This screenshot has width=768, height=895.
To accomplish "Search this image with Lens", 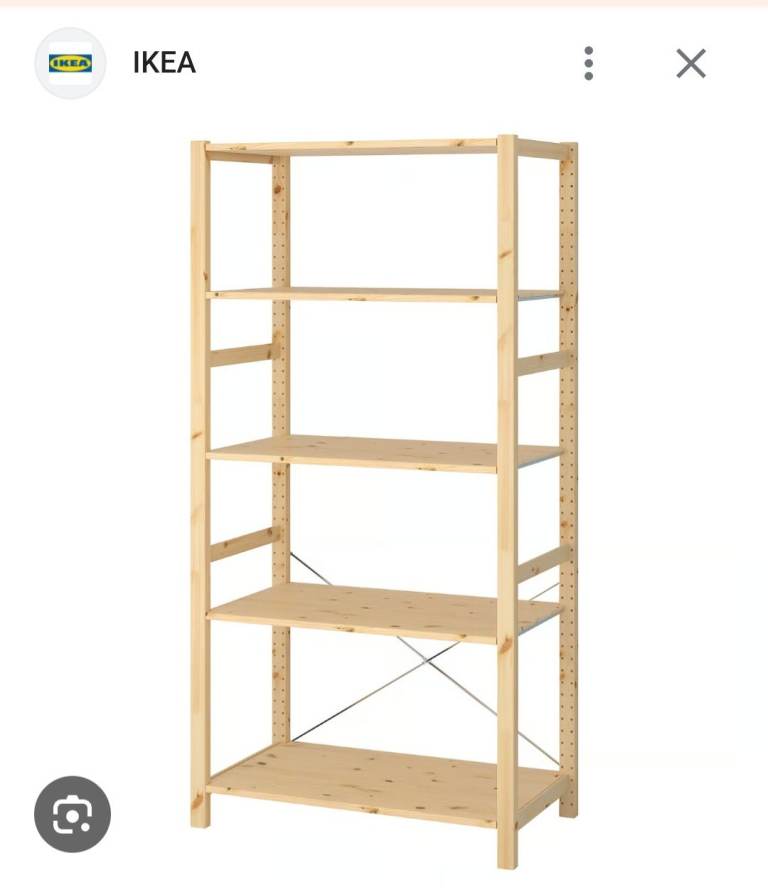I will pos(72,814).
